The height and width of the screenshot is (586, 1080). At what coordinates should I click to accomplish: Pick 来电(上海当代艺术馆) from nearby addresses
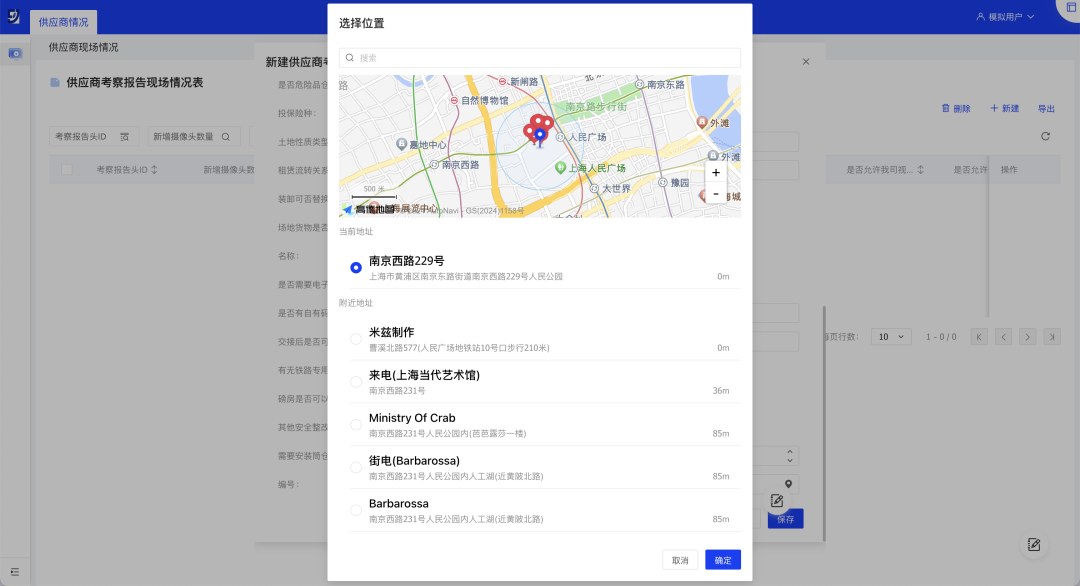tap(356, 382)
